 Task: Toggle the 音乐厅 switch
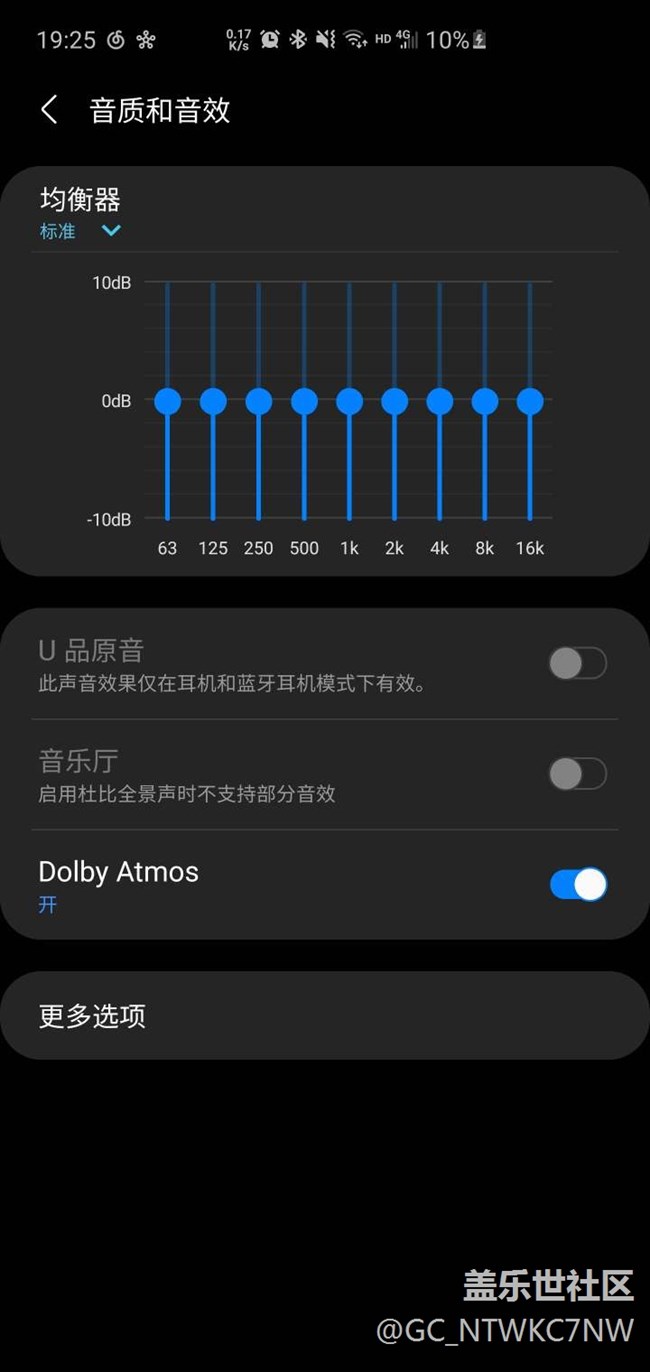577,773
